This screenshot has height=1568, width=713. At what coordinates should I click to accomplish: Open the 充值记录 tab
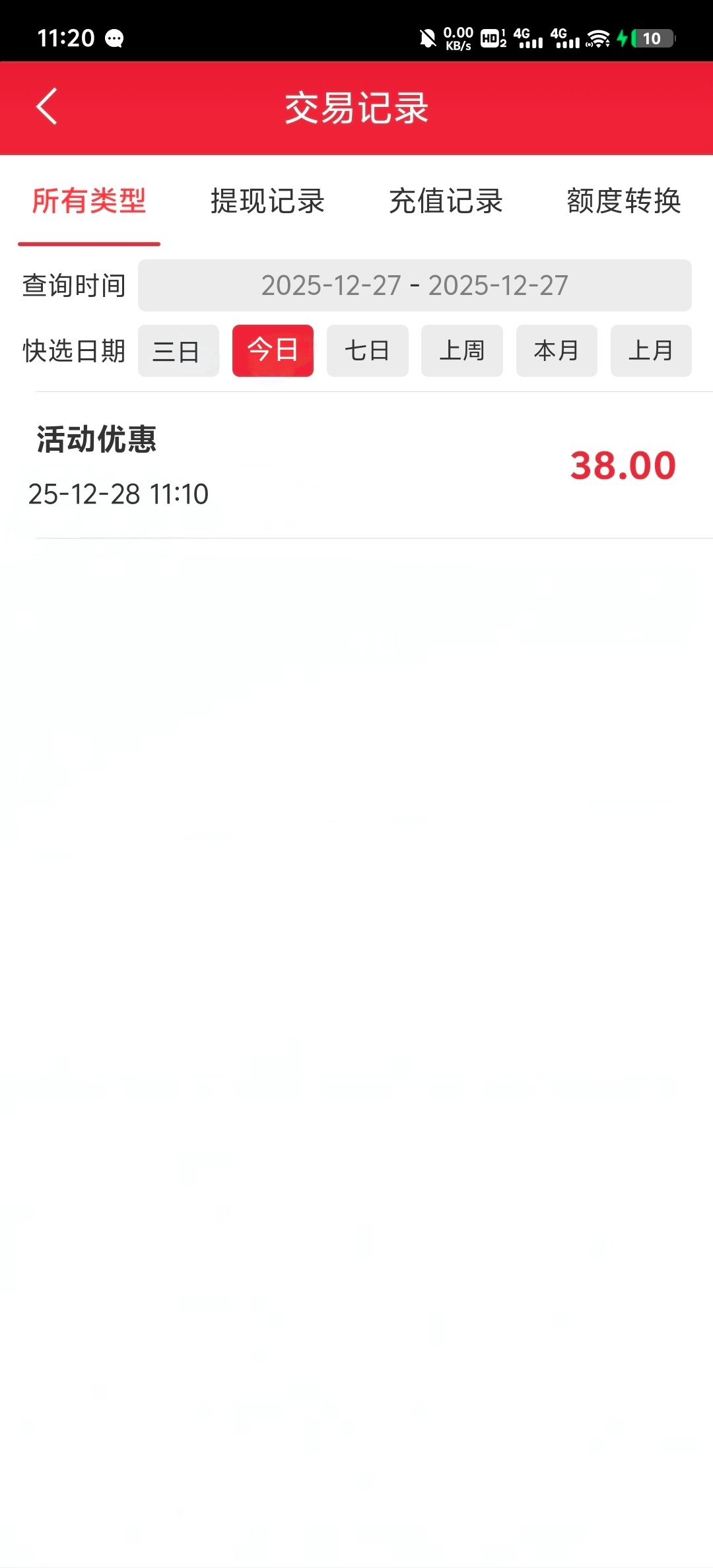point(446,201)
